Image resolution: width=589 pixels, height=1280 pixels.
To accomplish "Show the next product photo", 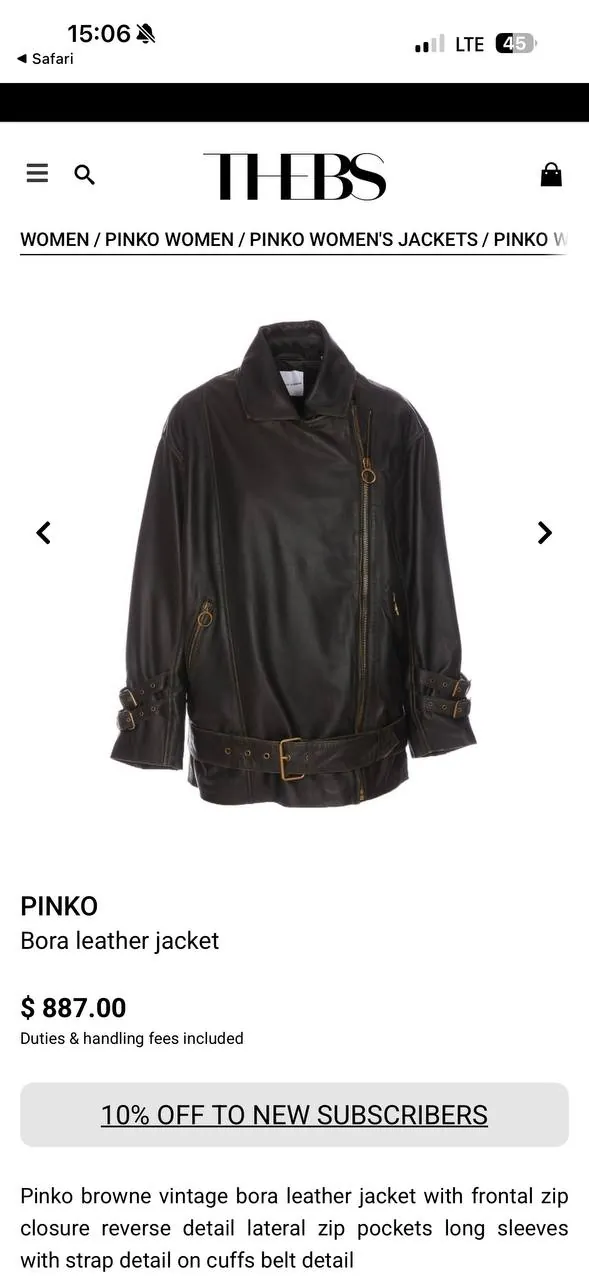I will (544, 533).
